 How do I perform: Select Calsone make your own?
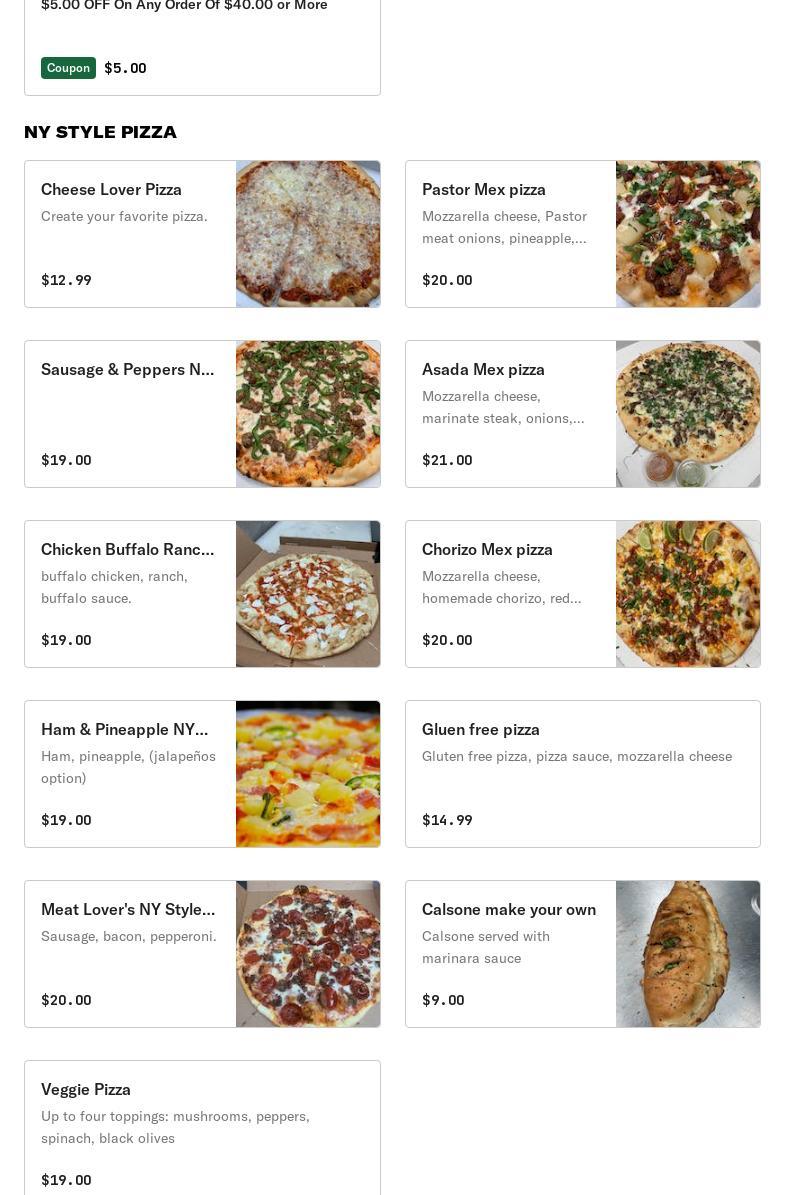click(x=582, y=954)
